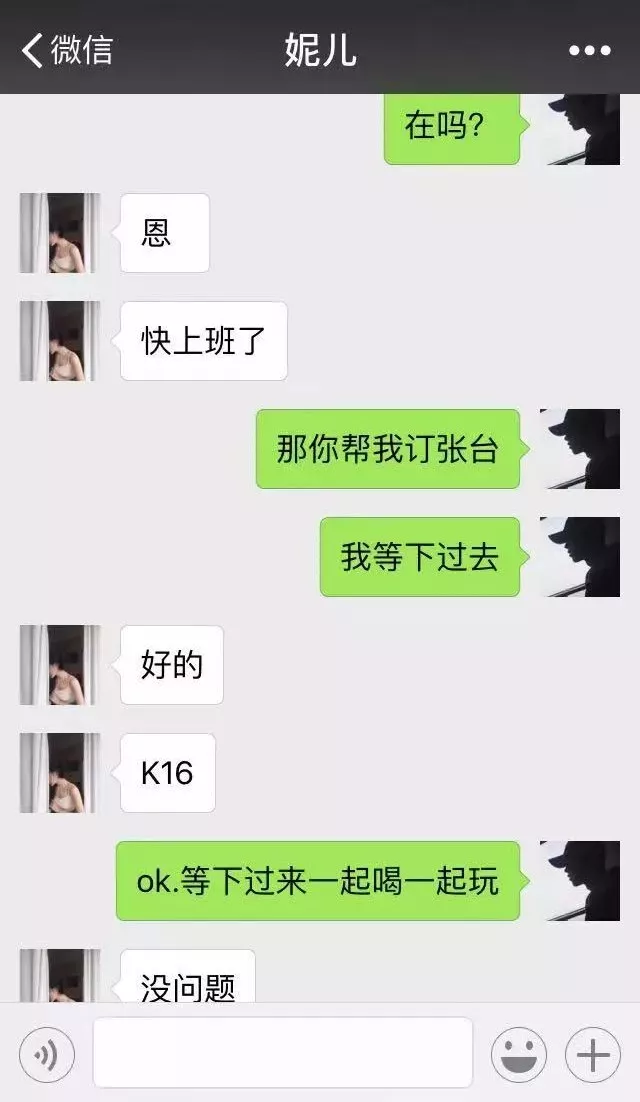This screenshot has height=1102, width=640.
Task: Open the three-dot chat info menu
Action: pyautogui.click(x=589, y=51)
